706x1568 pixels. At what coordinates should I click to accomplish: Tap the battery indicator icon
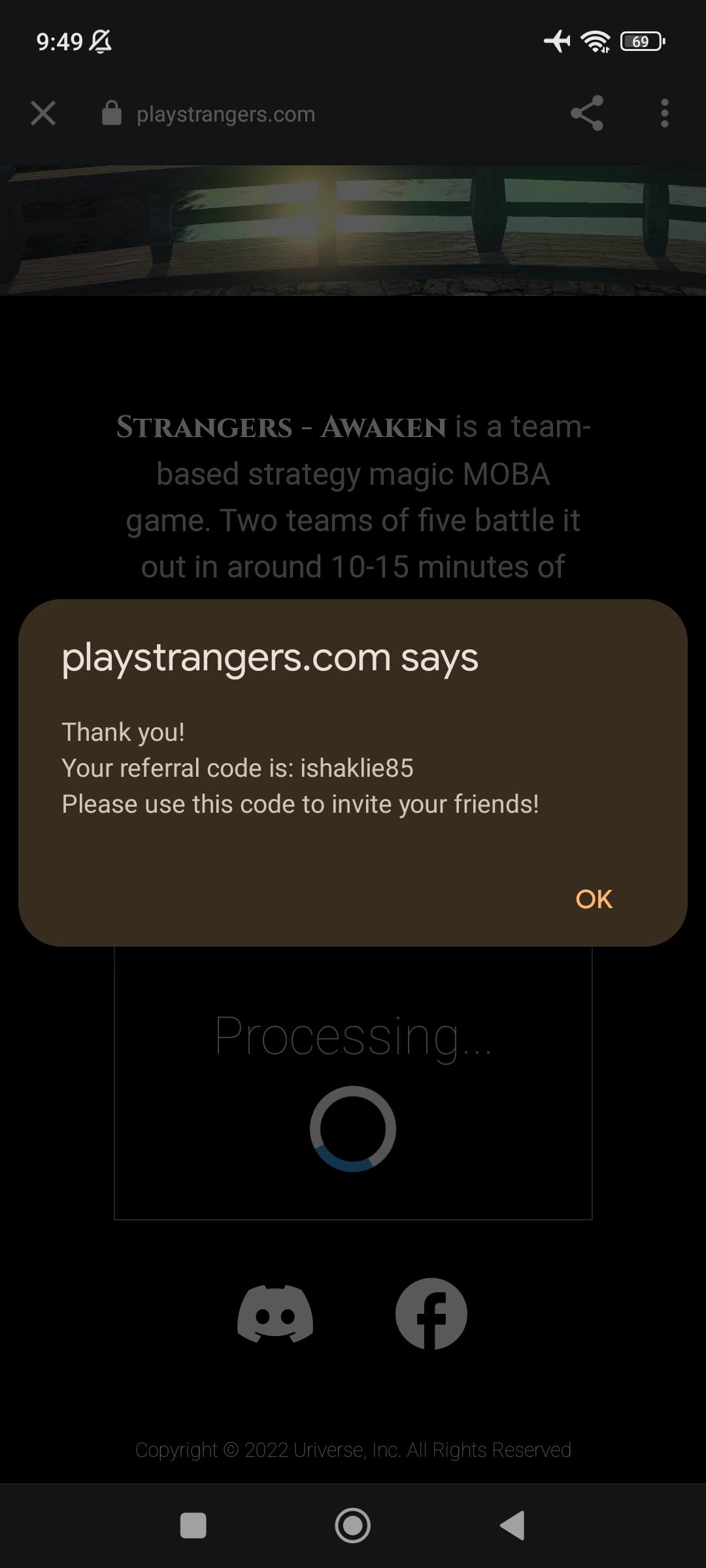pos(639,42)
